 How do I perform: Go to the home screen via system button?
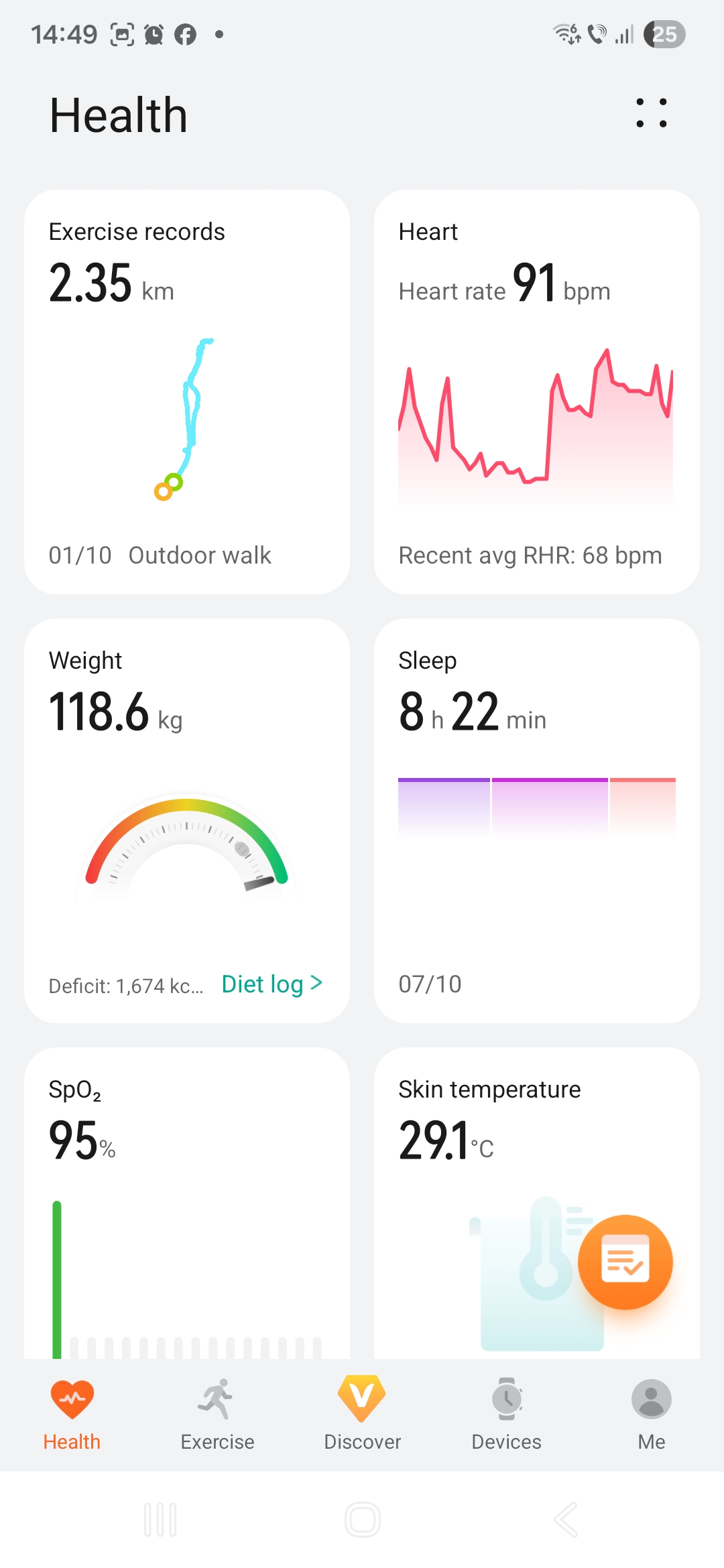pyautogui.click(x=362, y=1520)
